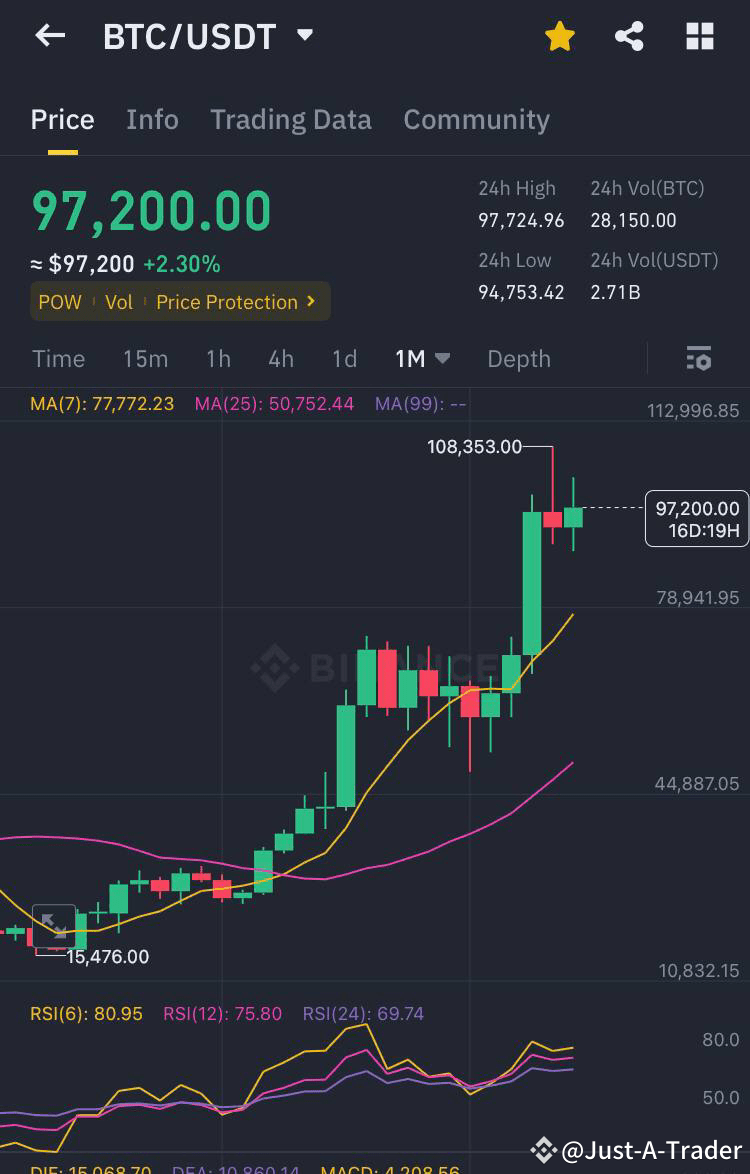
Task: Tap the @Just-A-Trader watermark icon
Action: point(543,1150)
